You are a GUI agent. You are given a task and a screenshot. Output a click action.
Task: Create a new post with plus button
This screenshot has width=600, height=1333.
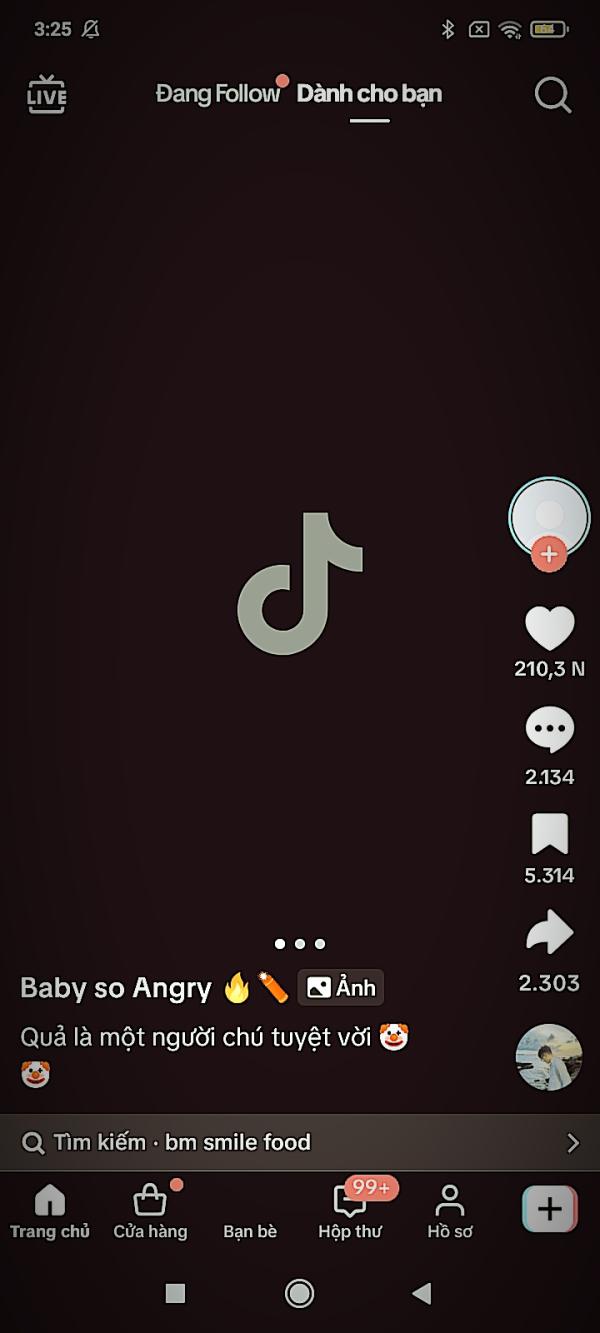coord(549,1209)
